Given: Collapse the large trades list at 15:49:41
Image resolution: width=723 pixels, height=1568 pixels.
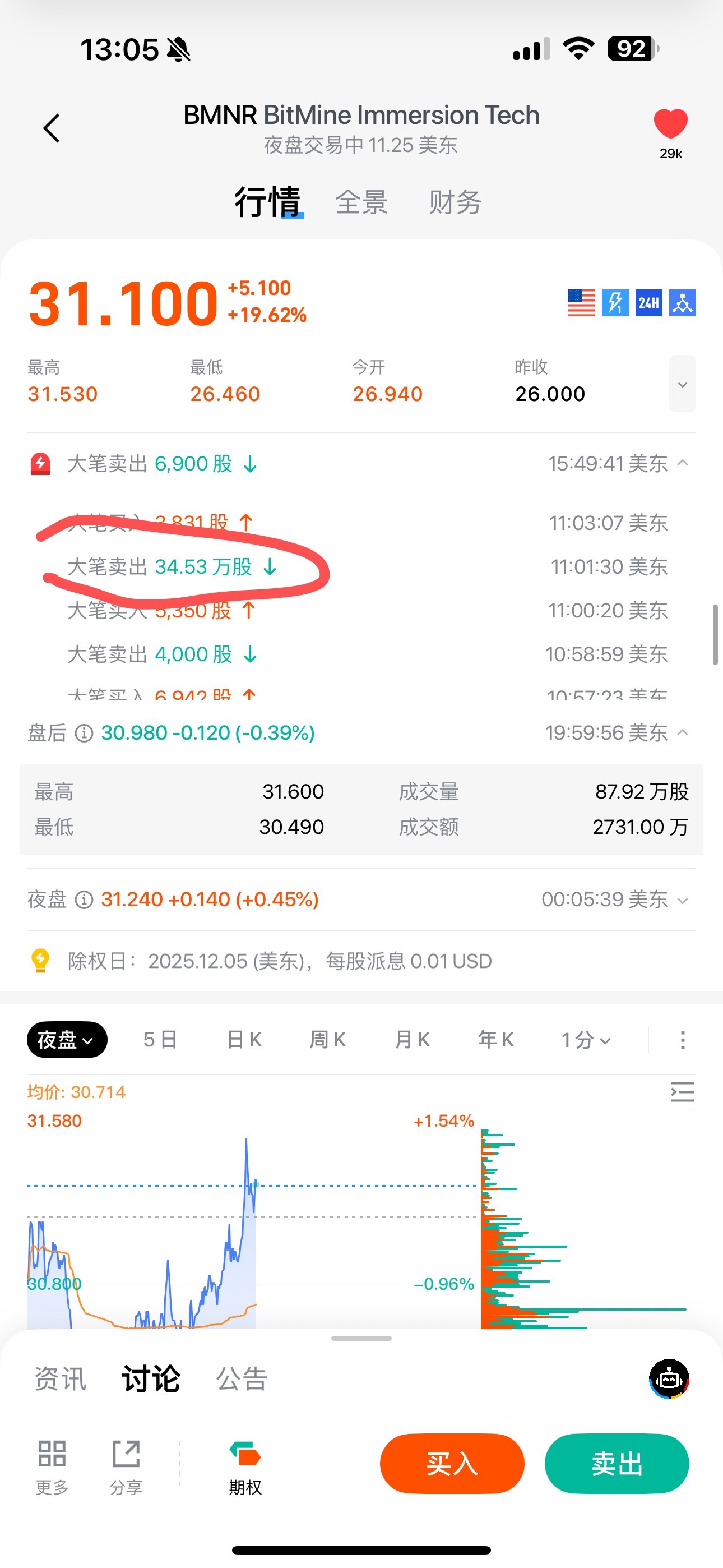Looking at the screenshot, I should pyautogui.click(x=683, y=463).
